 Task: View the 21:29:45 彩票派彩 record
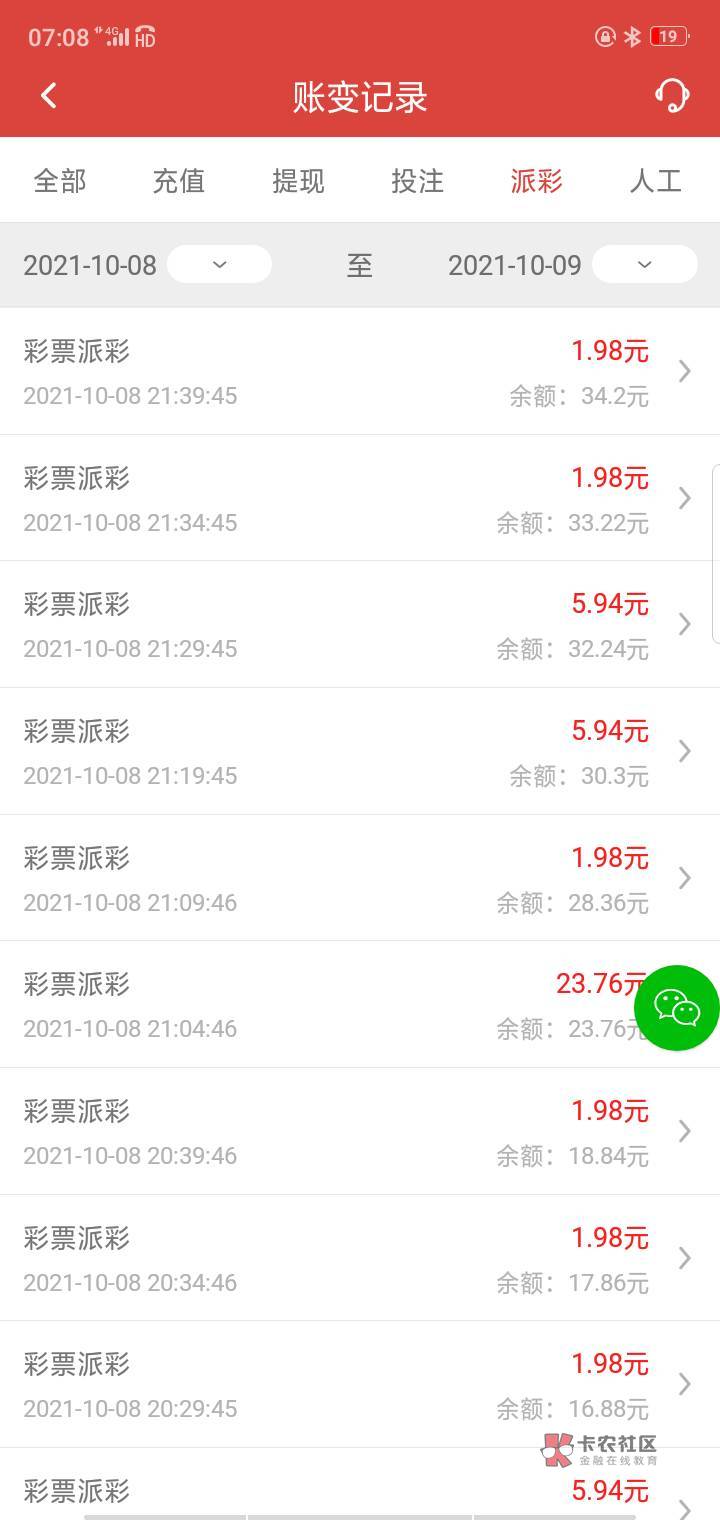point(360,625)
